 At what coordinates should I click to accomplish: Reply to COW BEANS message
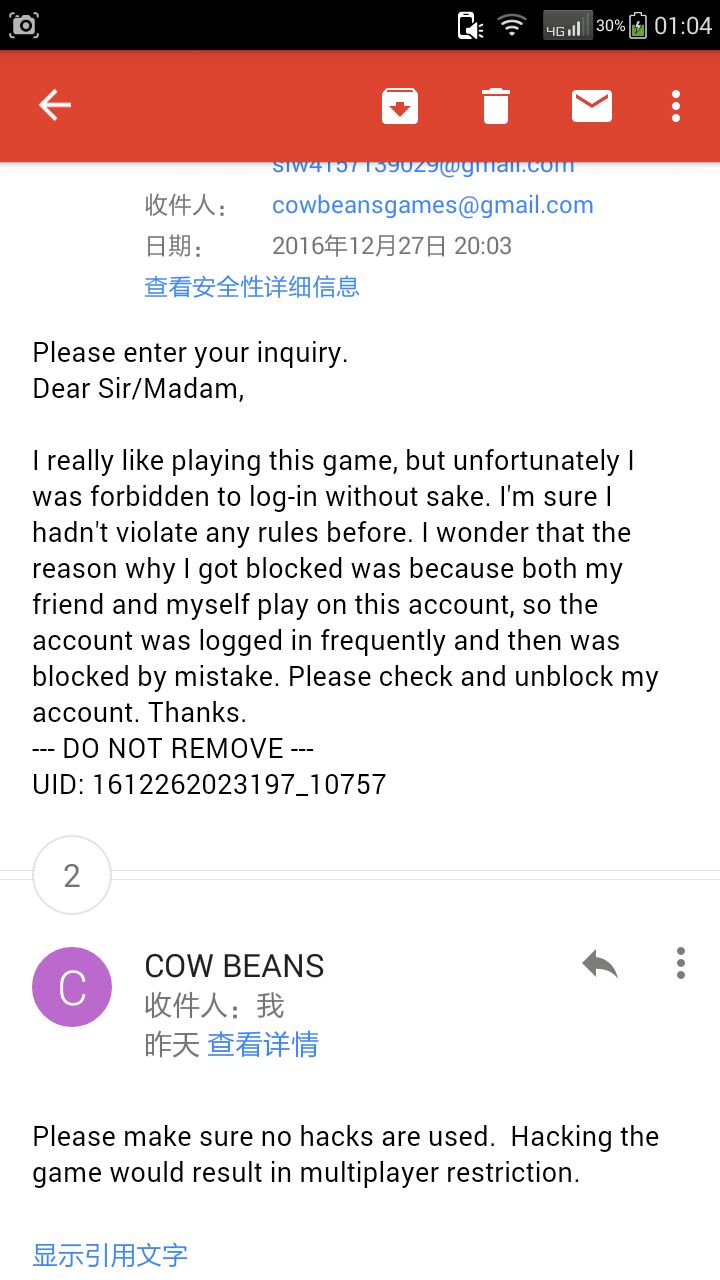point(600,965)
